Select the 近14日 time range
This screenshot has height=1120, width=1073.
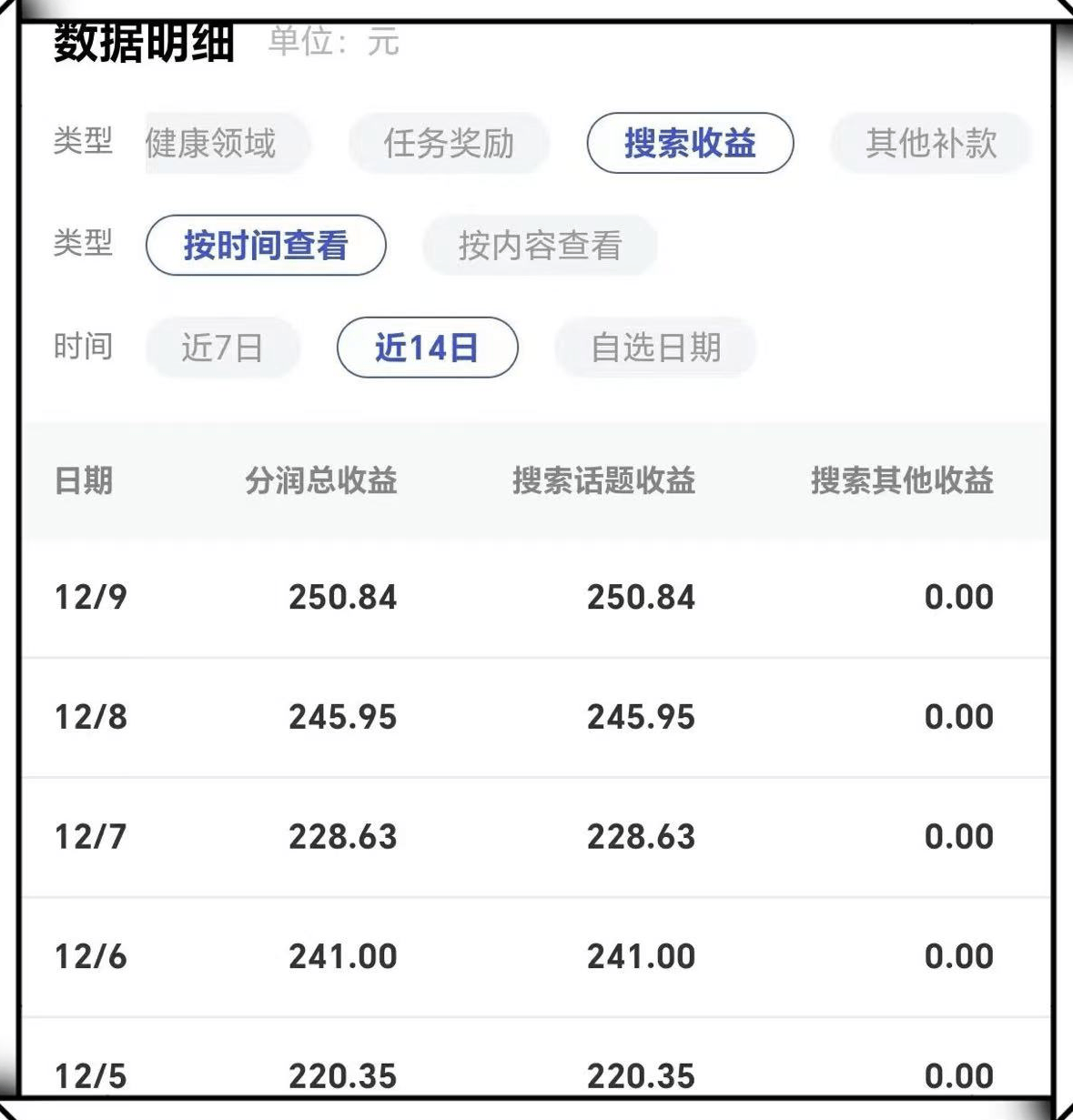(427, 347)
